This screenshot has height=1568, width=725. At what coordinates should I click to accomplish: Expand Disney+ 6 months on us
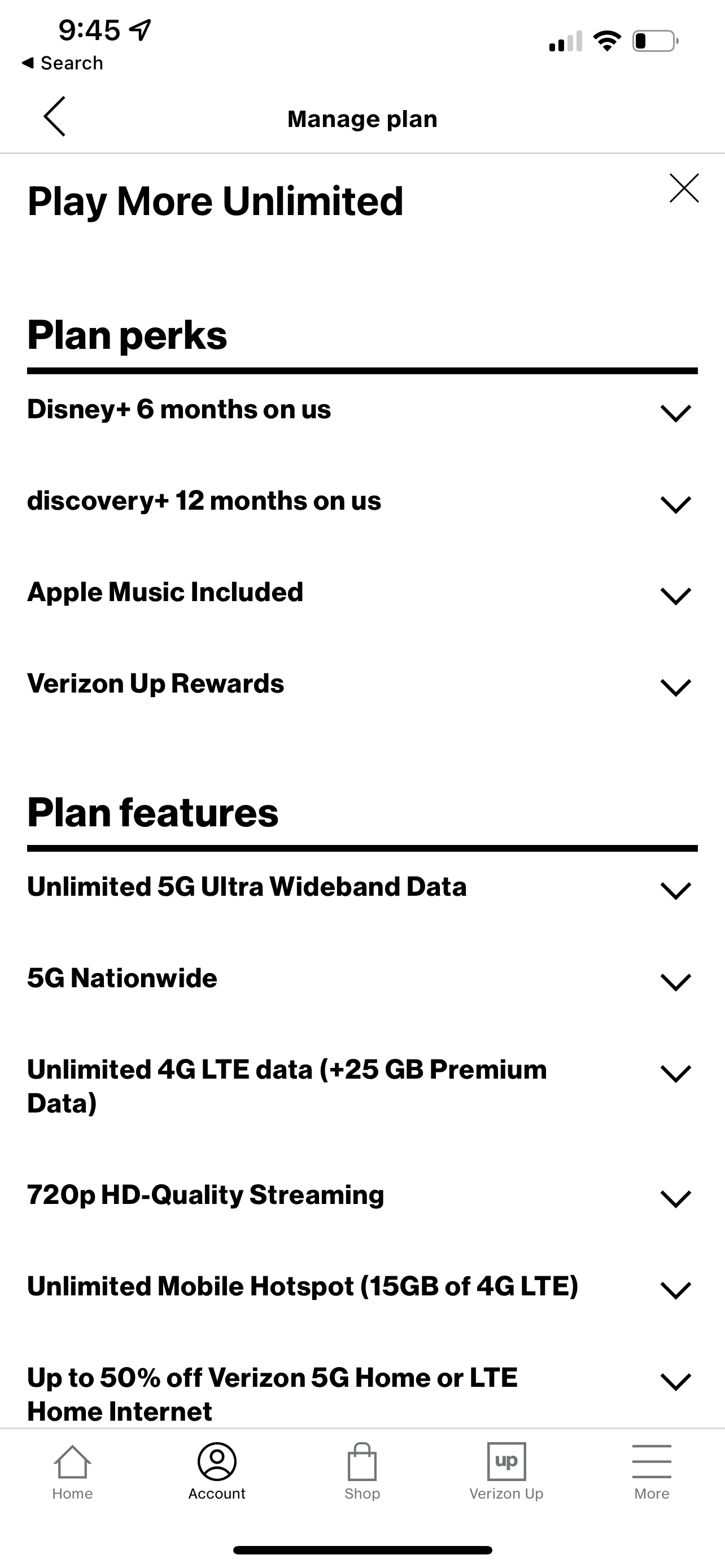coord(675,413)
